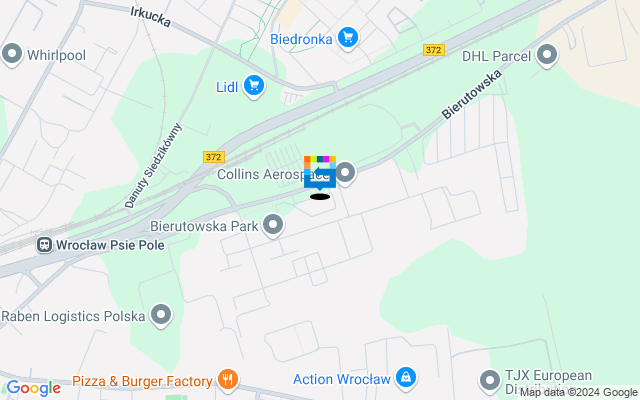The width and height of the screenshot is (640, 400).
Task: Select the Whirlpool place marker
Action: click(13, 54)
